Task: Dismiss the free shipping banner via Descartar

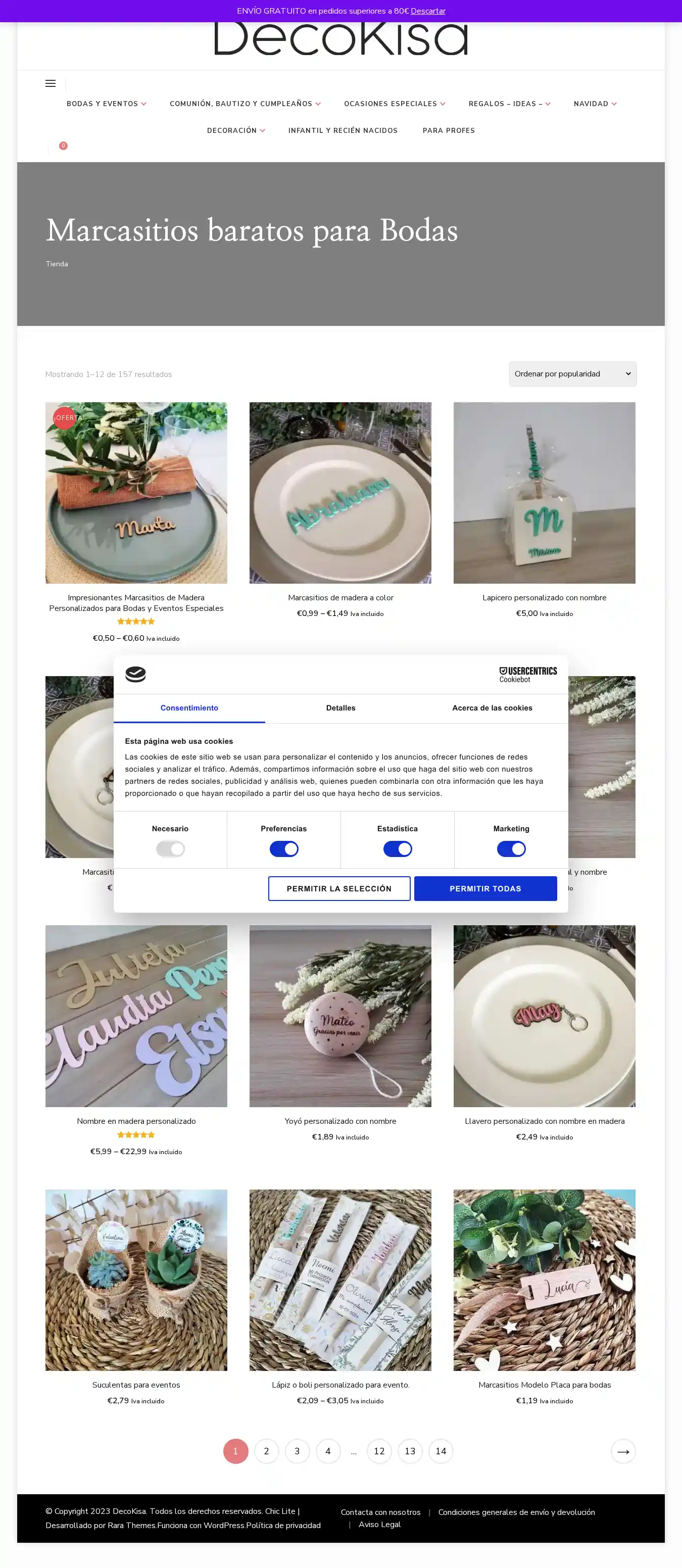Action: click(428, 11)
